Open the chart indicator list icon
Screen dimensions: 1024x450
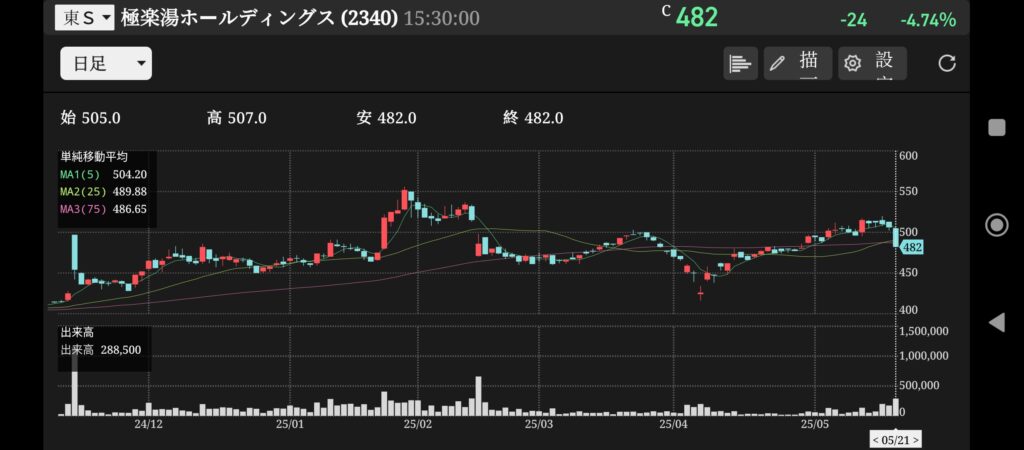[740, 64]
